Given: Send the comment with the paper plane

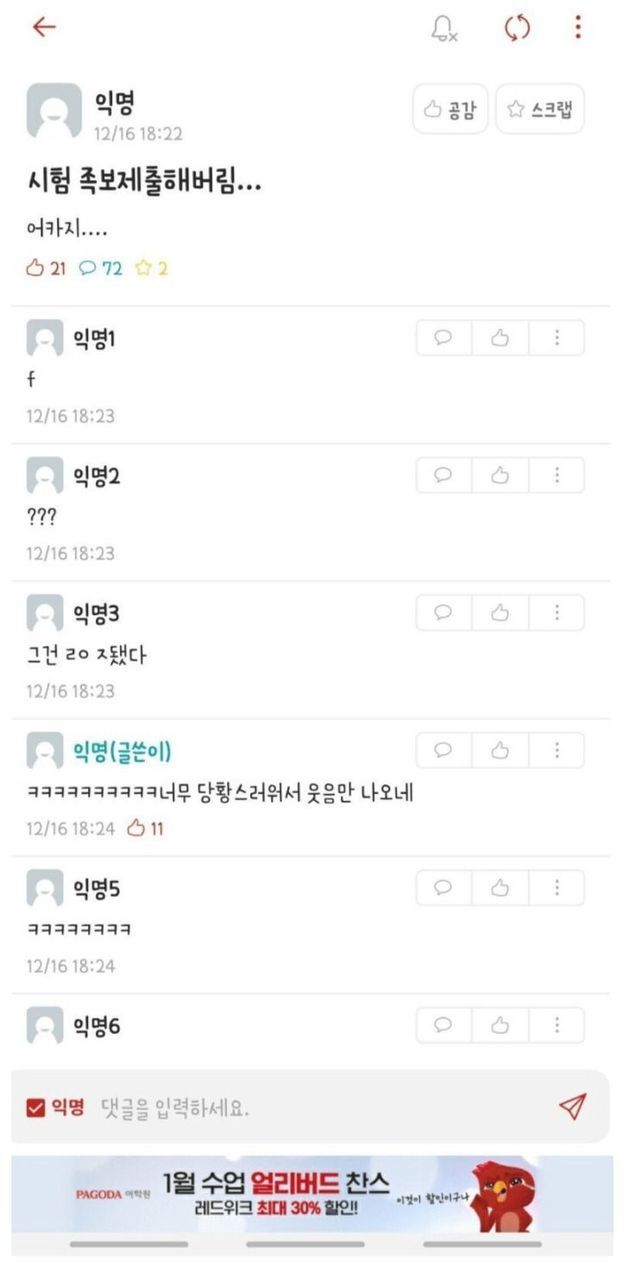Looking at the screenshot, I should (572, 1106).
